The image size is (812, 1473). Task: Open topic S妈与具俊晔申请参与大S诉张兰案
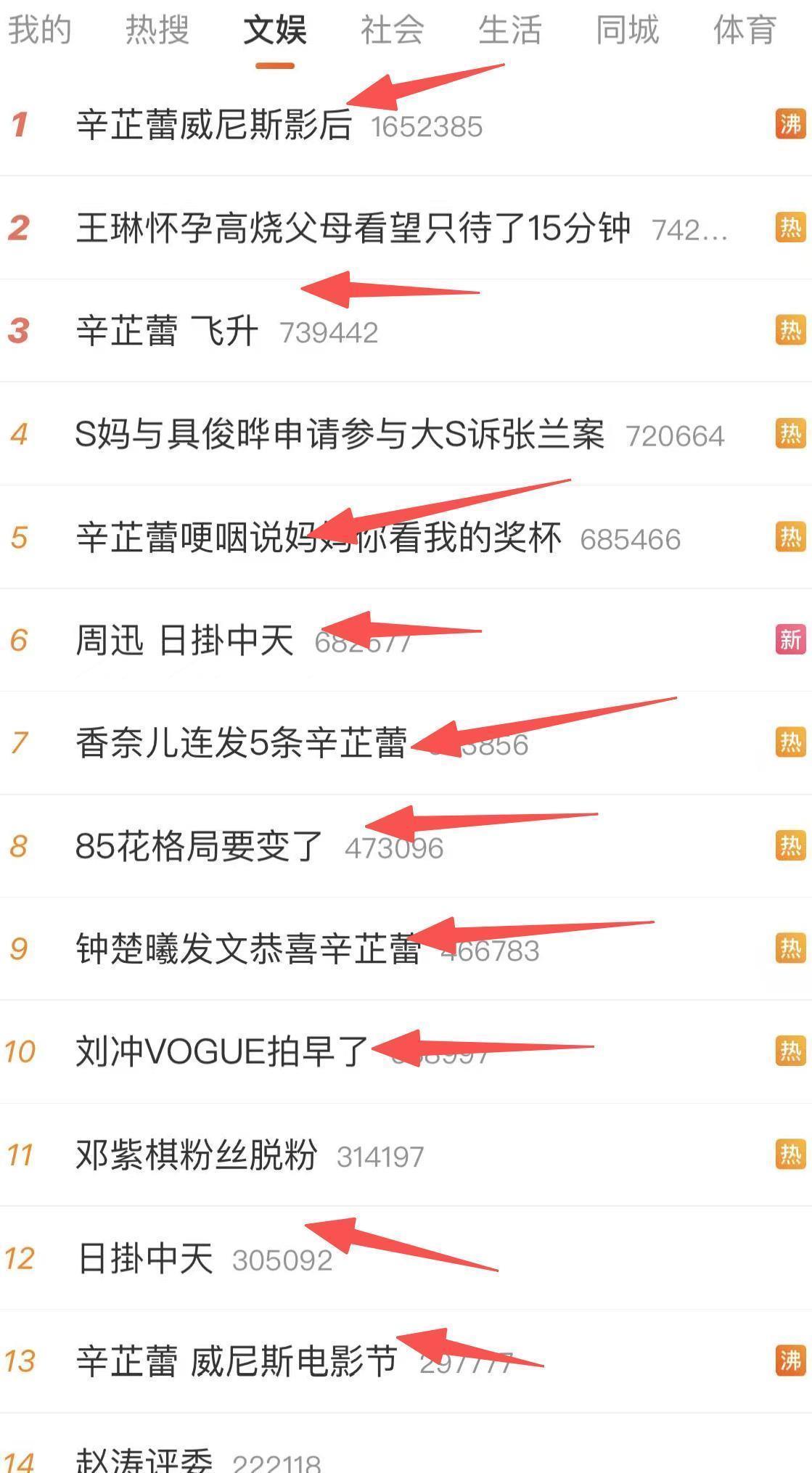tap(340, 435)
